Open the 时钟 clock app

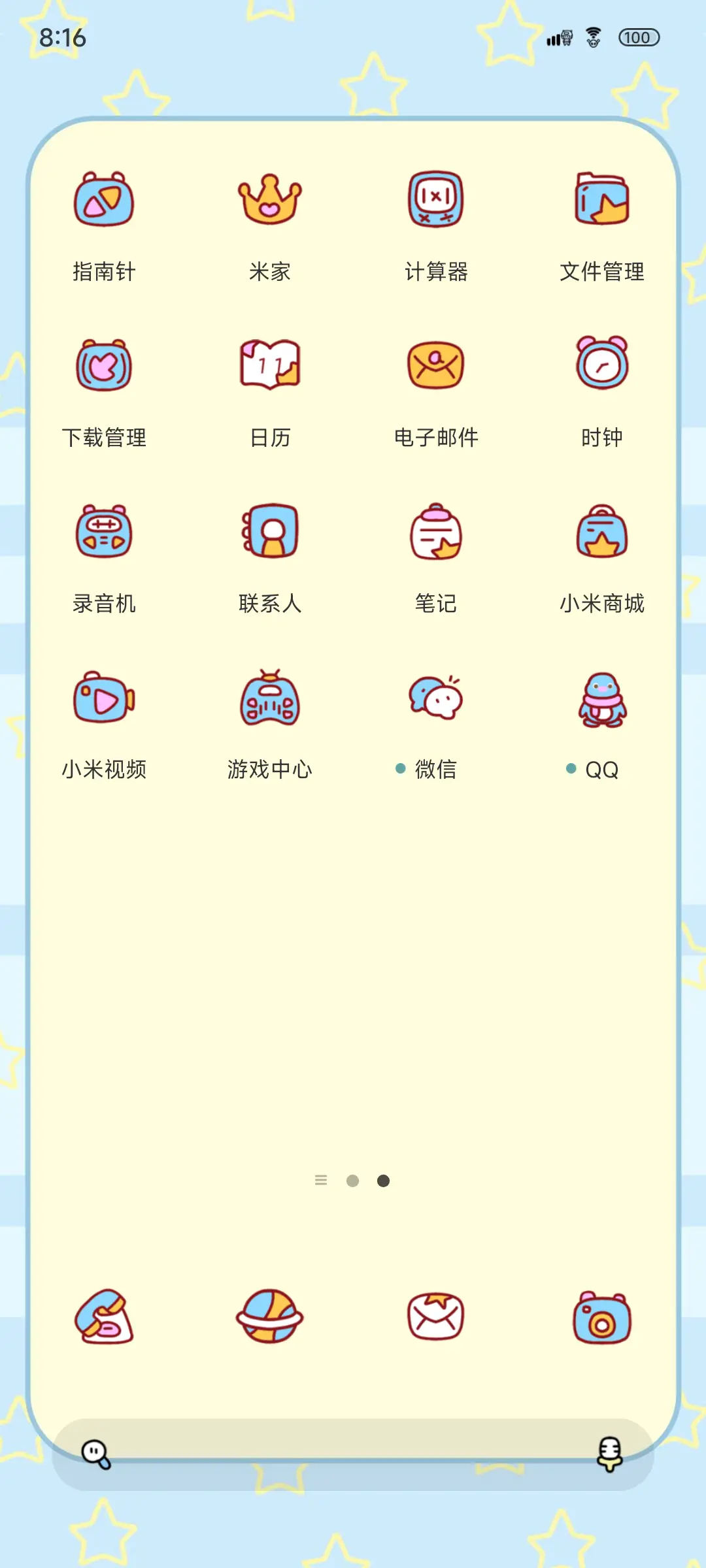(602, 366)
